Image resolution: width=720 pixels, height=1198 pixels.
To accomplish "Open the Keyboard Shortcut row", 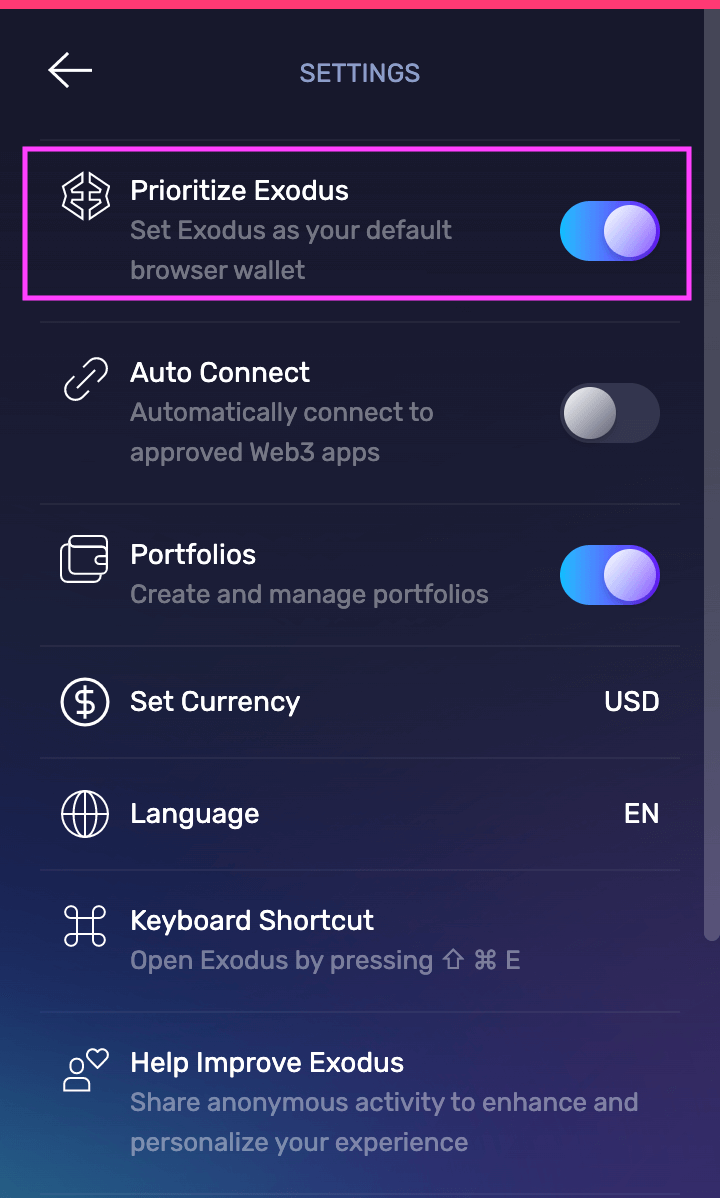I will 360,940.
